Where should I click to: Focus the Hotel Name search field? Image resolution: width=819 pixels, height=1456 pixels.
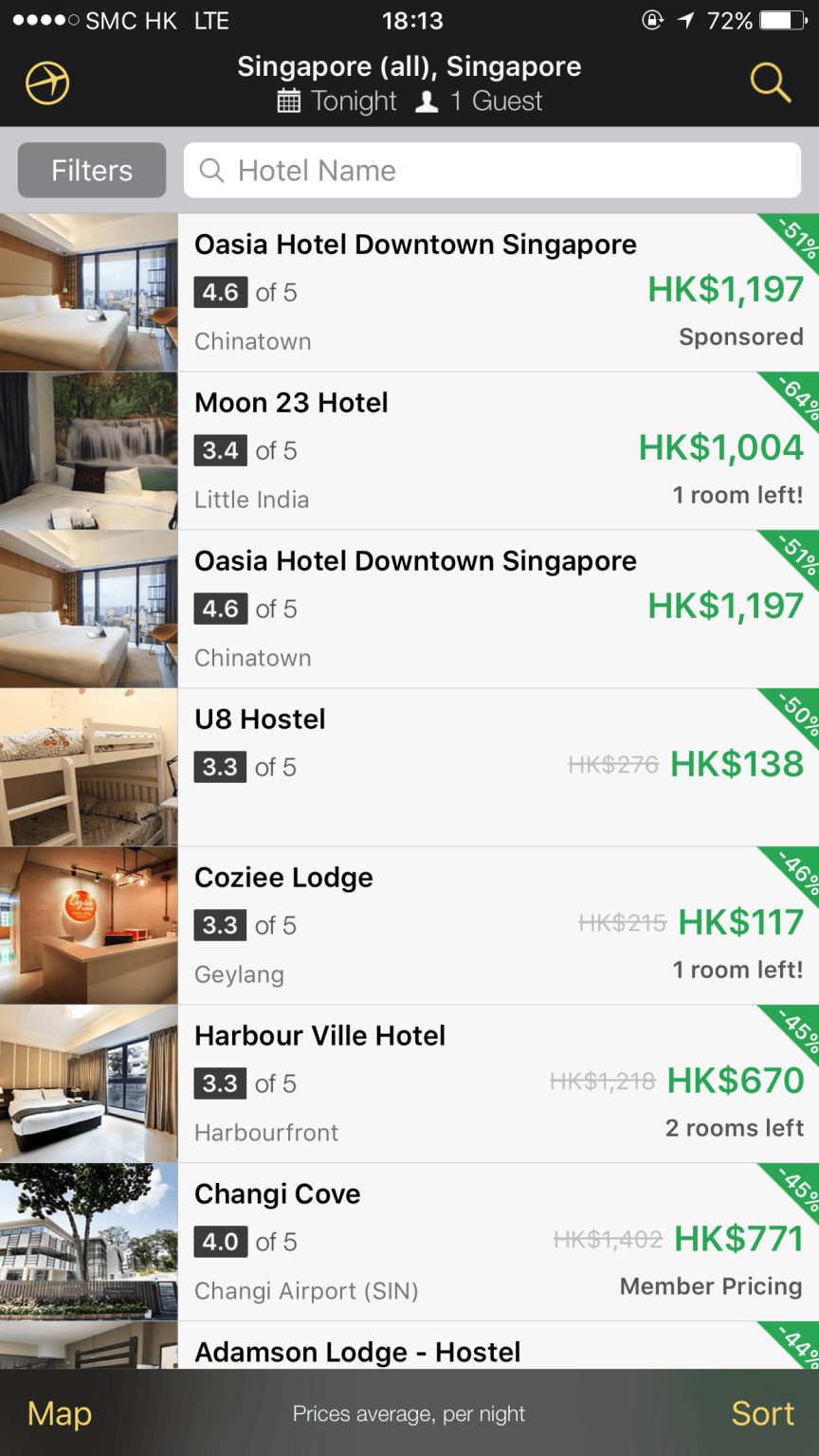(x=492, y=171)
